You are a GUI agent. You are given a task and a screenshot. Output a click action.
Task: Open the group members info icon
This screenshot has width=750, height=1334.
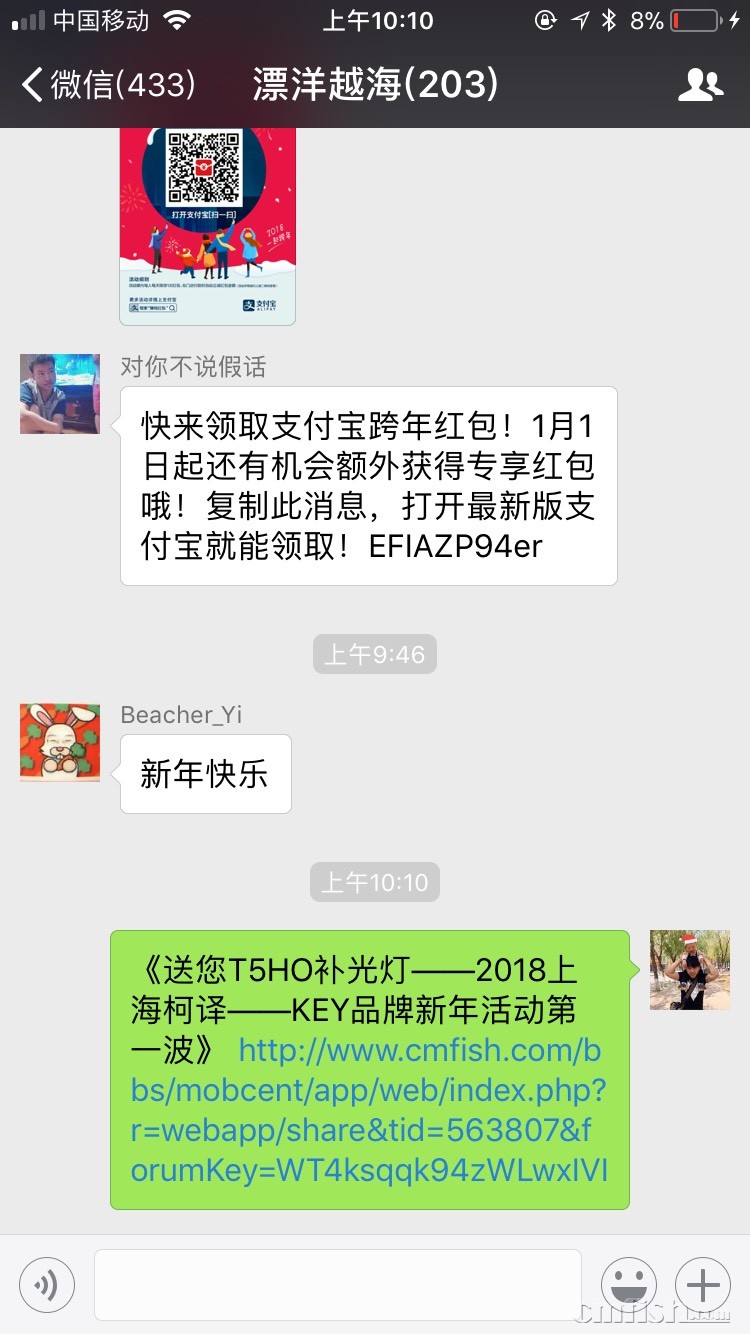coord(700,85)
